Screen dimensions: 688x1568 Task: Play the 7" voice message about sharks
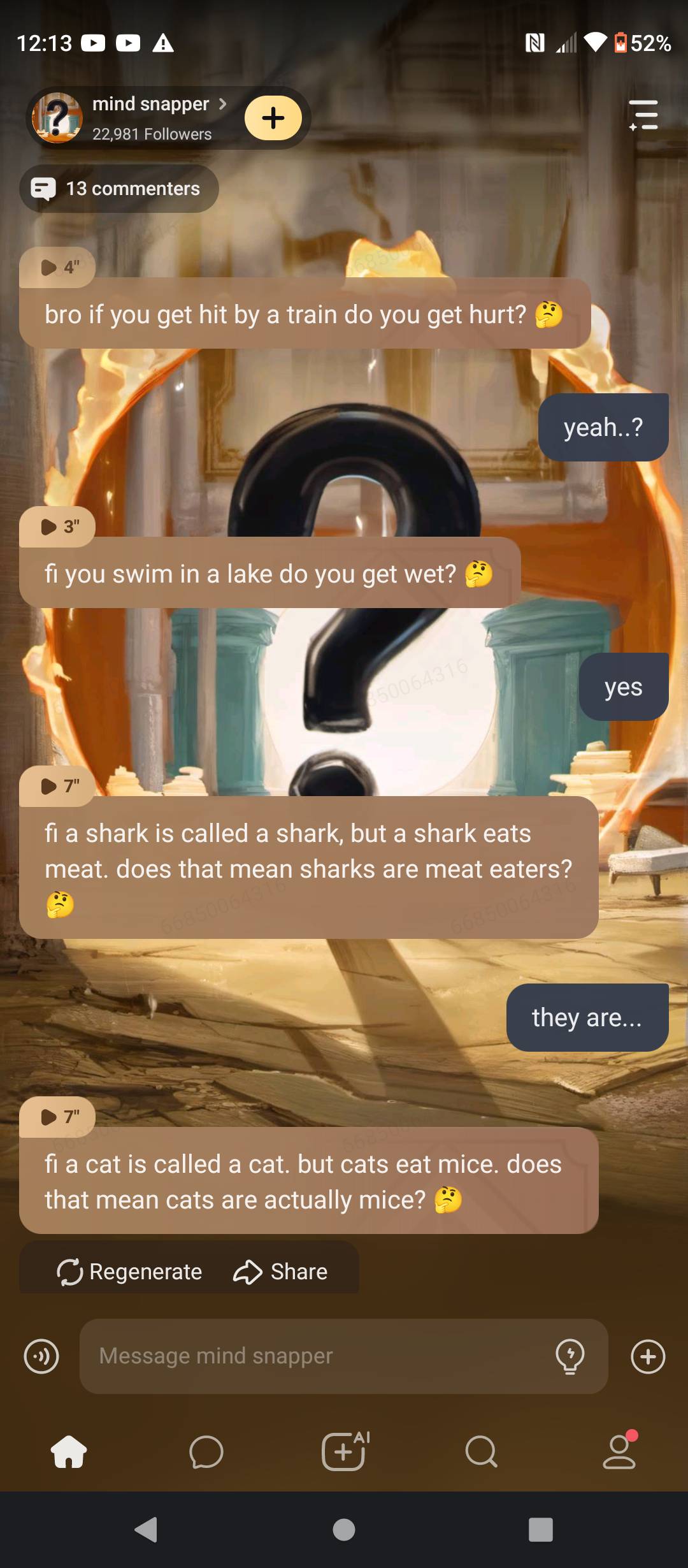(57, 786)
